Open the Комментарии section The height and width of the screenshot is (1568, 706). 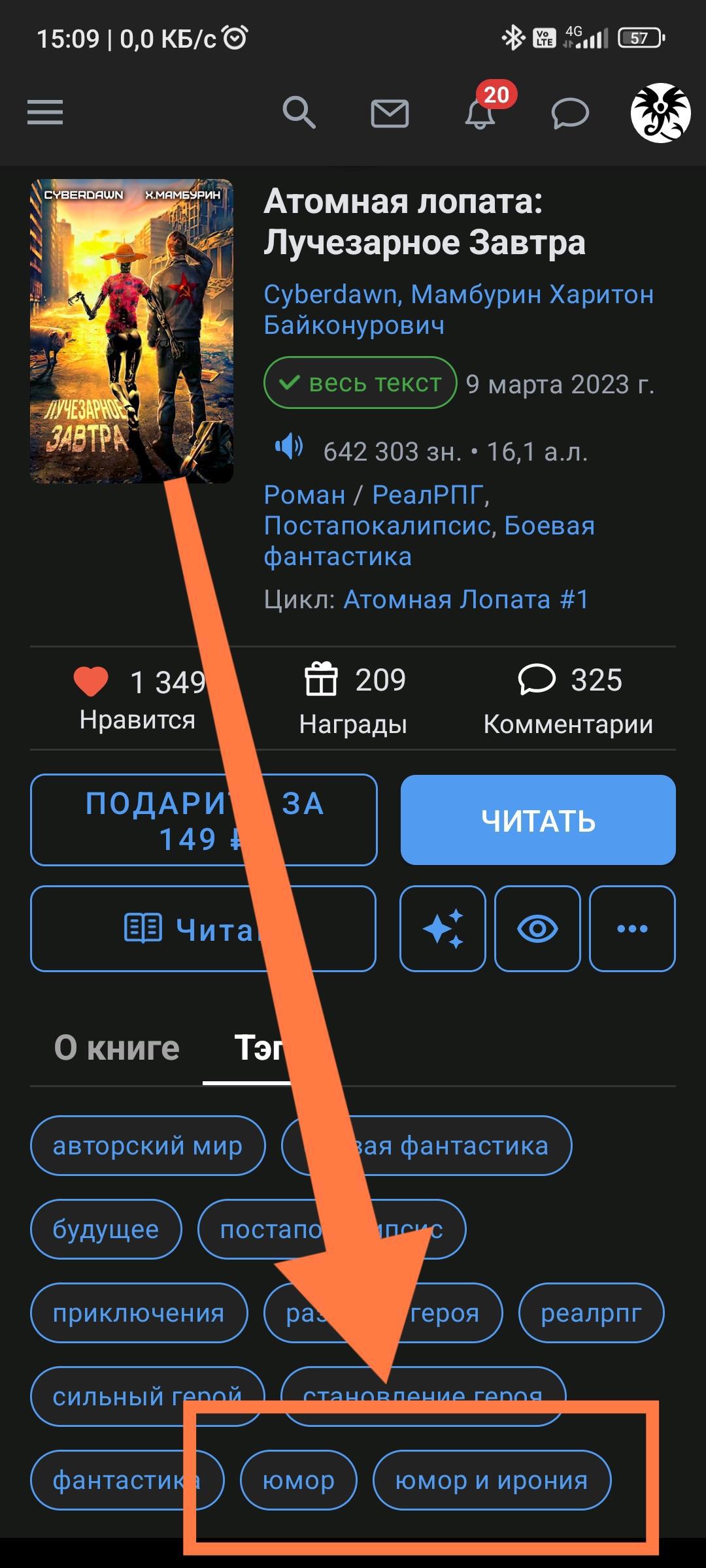coord(567,698)
